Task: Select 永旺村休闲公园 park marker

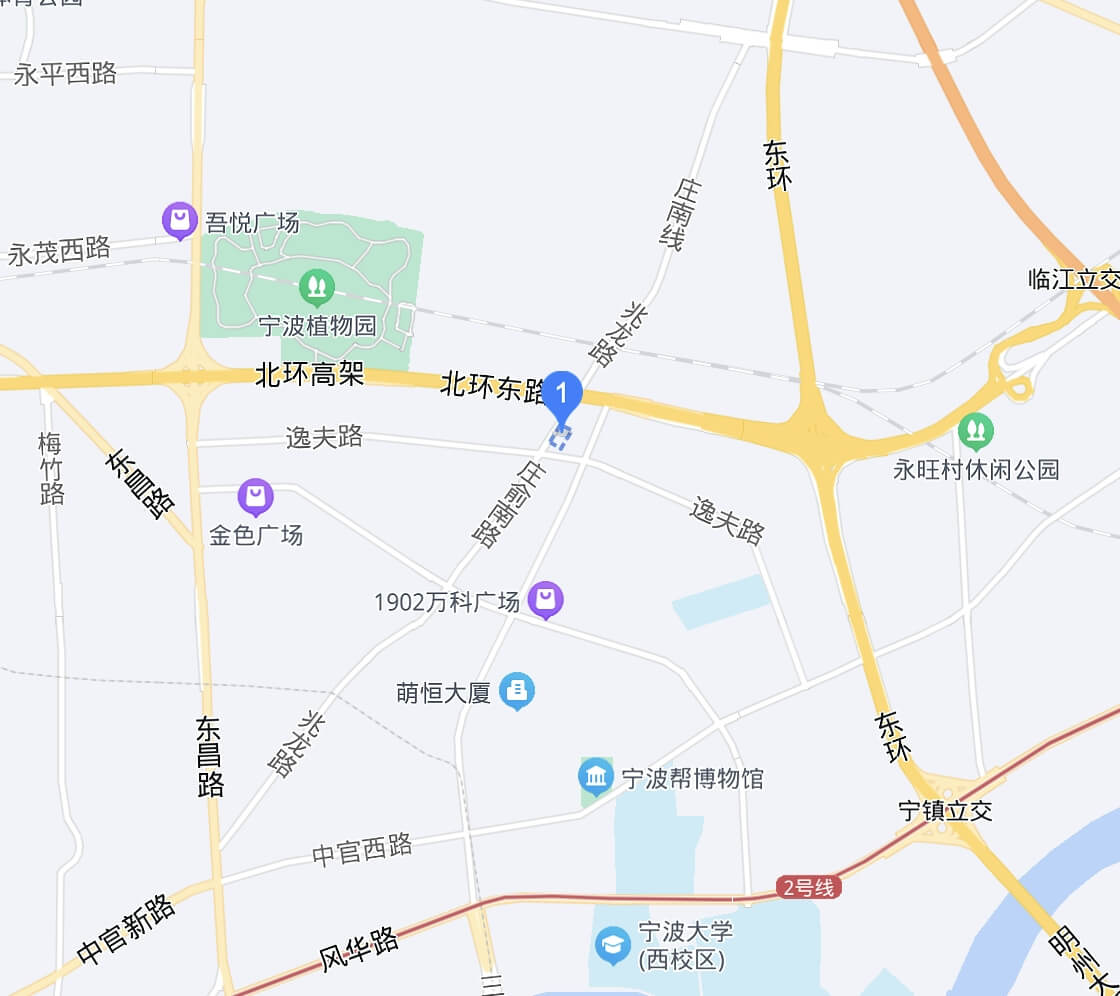Action: click(975, 431)
